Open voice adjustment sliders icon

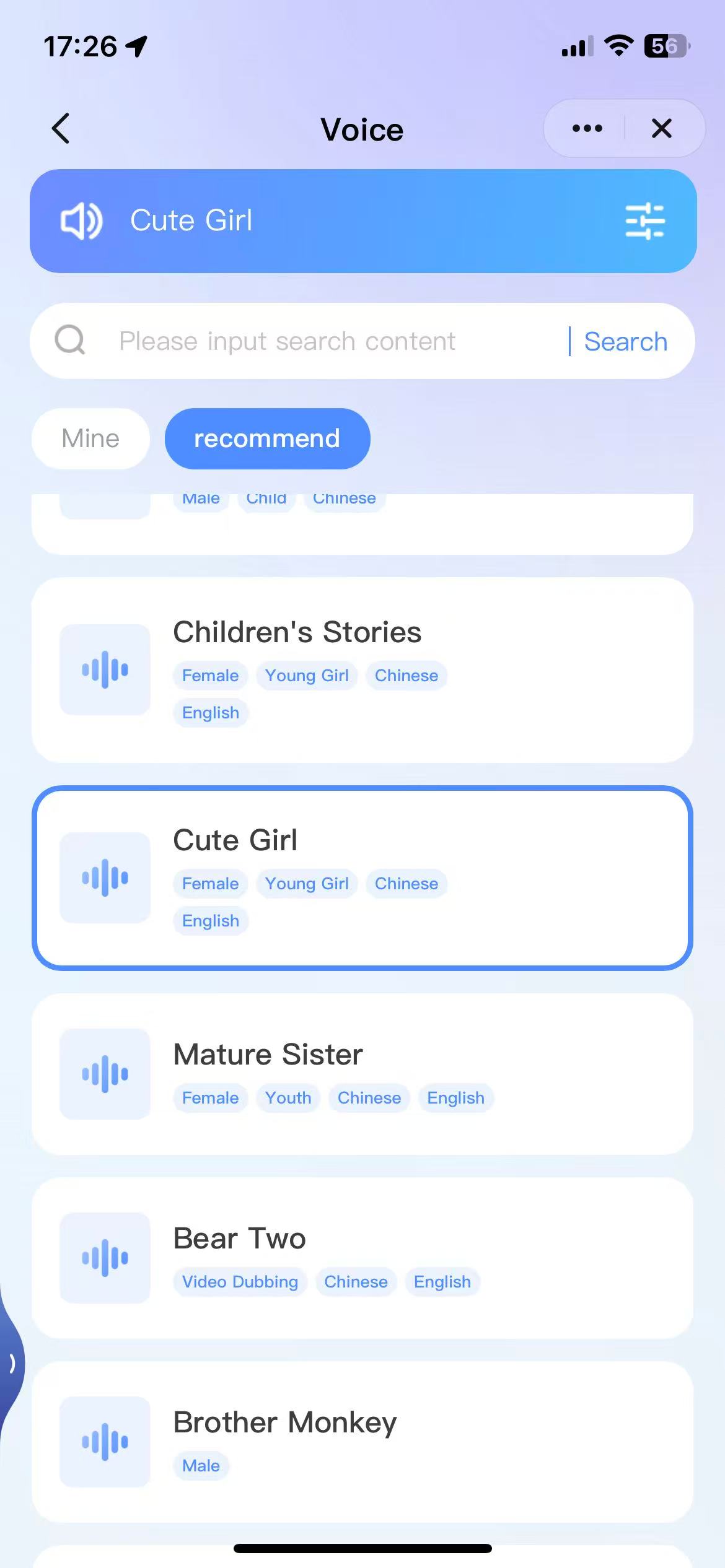tap(644, 221)
